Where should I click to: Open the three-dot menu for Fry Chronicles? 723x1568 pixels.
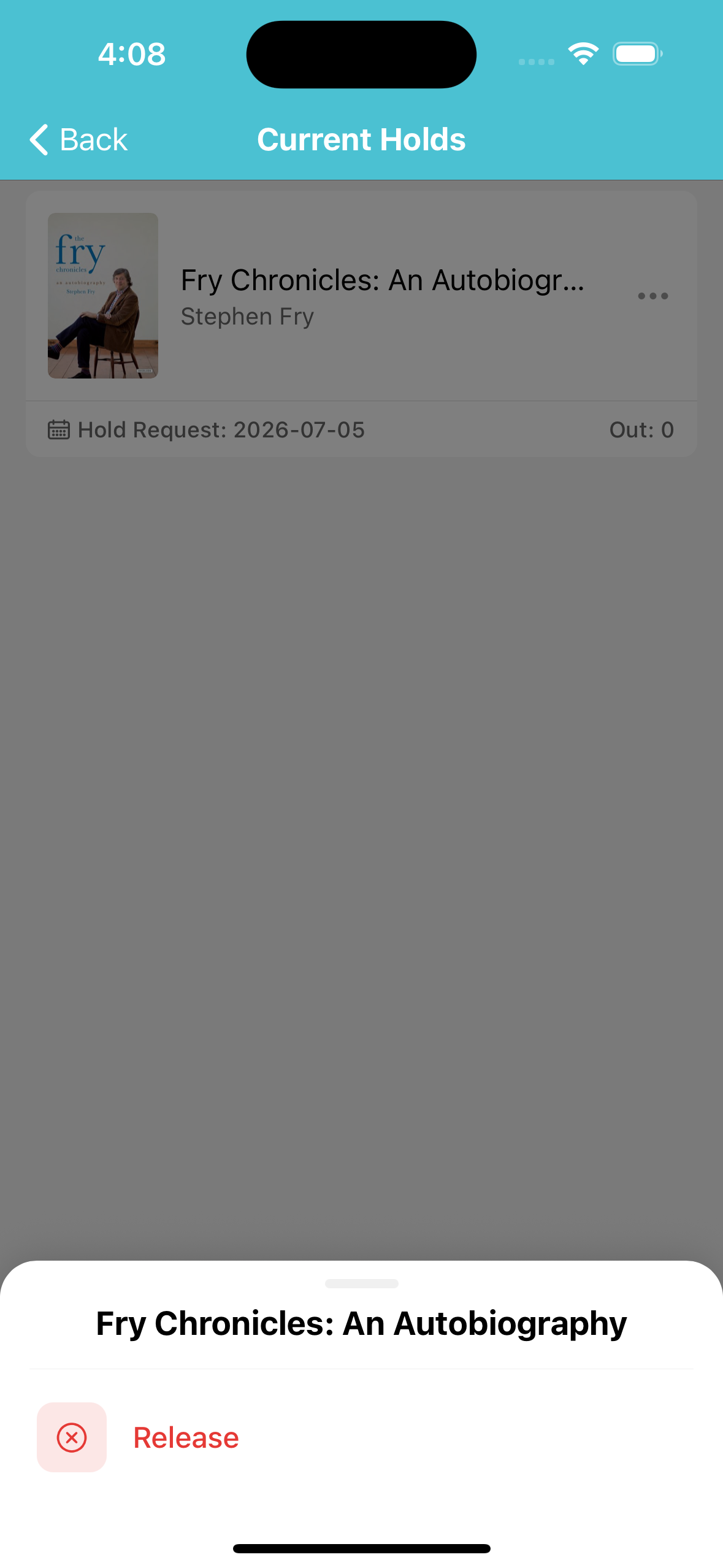652,296
